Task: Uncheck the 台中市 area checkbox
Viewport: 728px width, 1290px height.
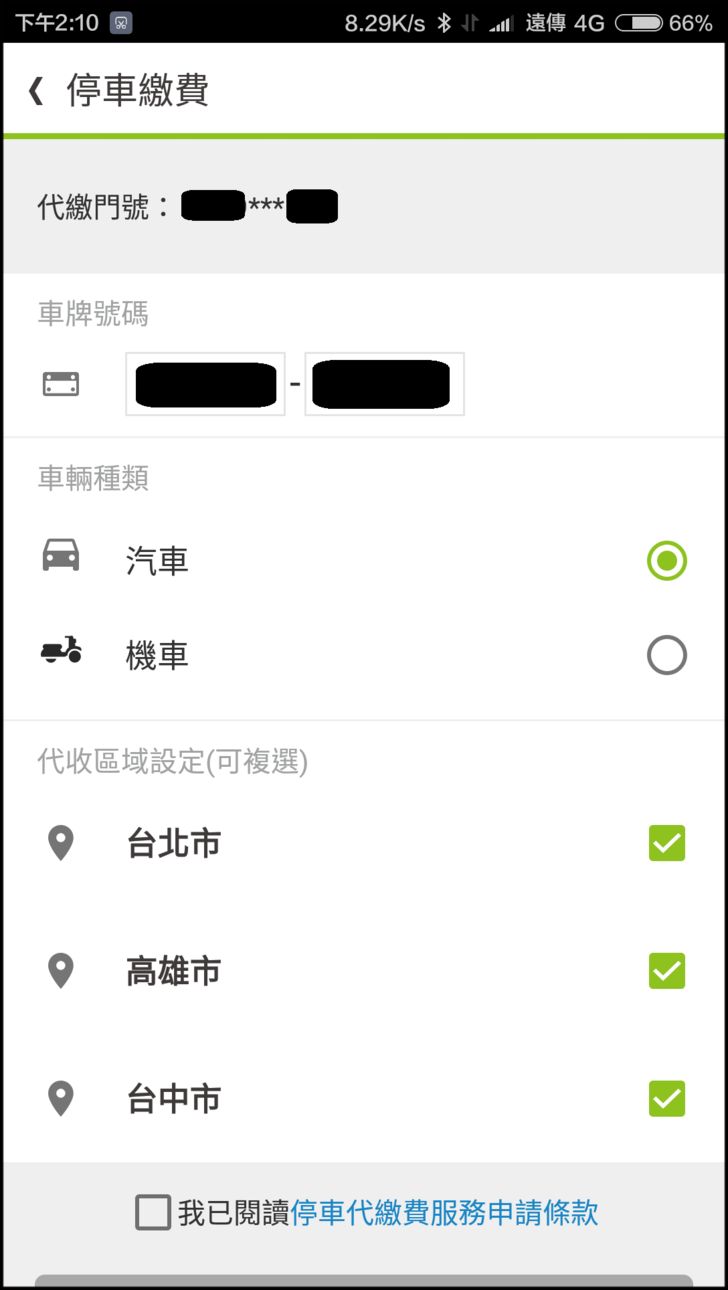Action: [x=666, y=1099]
